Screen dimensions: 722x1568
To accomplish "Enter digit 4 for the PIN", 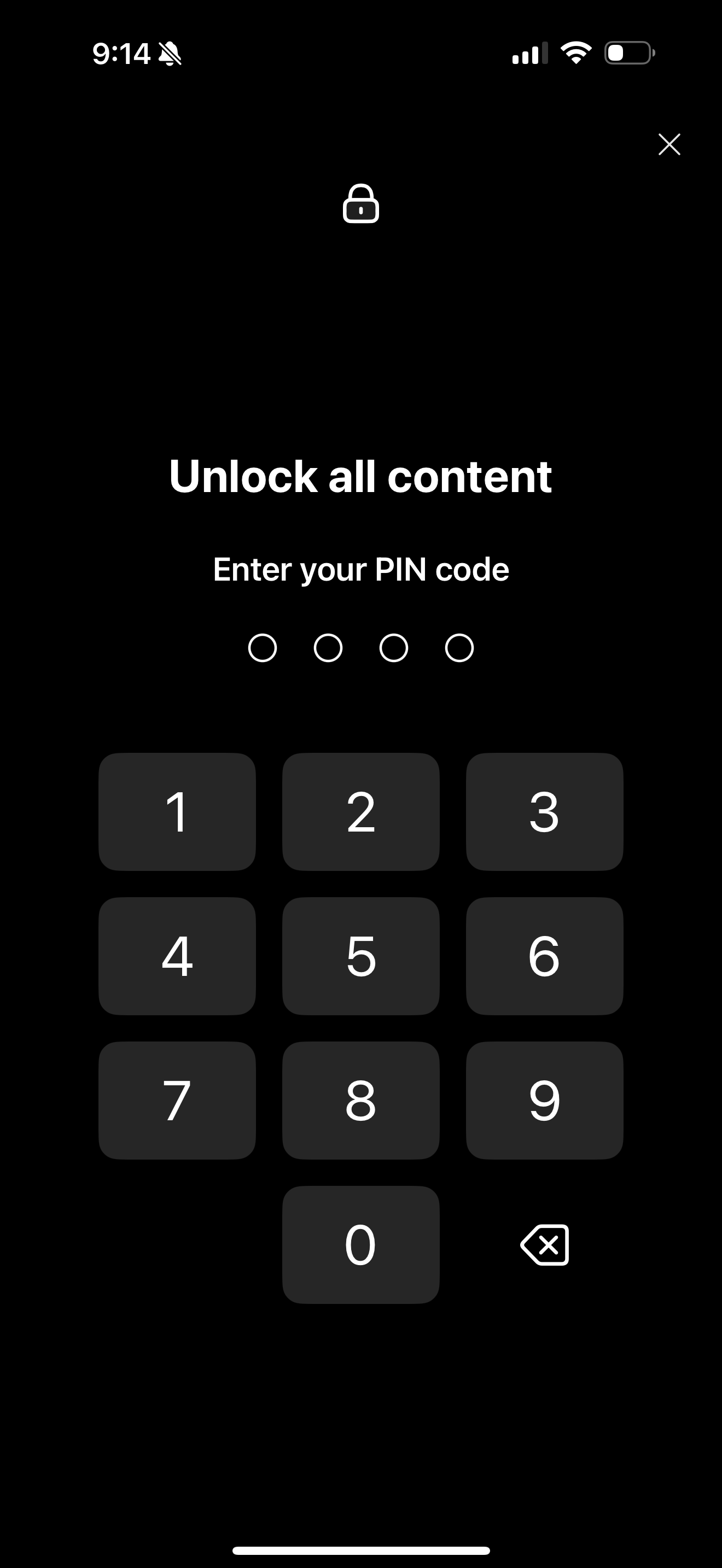I will [x=177, y=956].
